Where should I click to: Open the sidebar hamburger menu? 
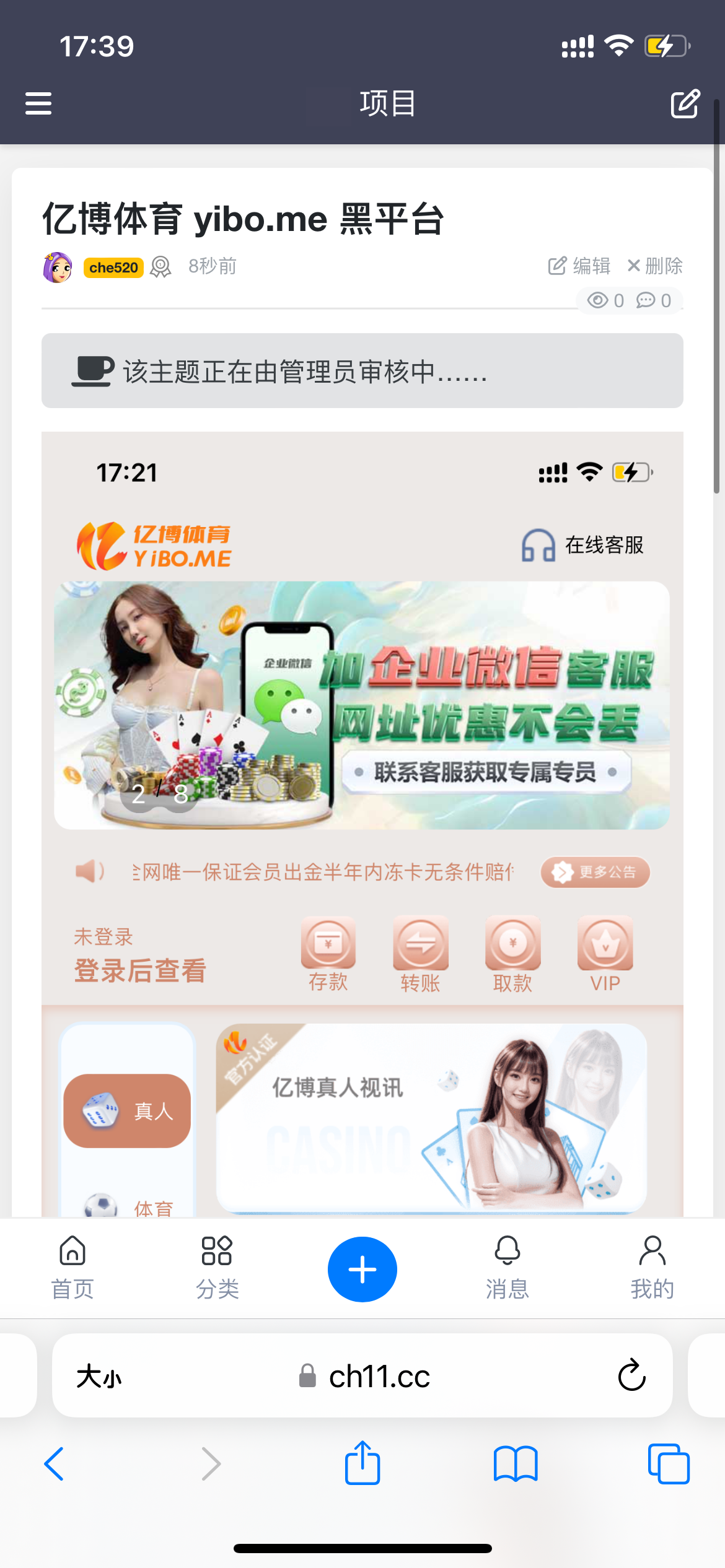tap(37, 104)
